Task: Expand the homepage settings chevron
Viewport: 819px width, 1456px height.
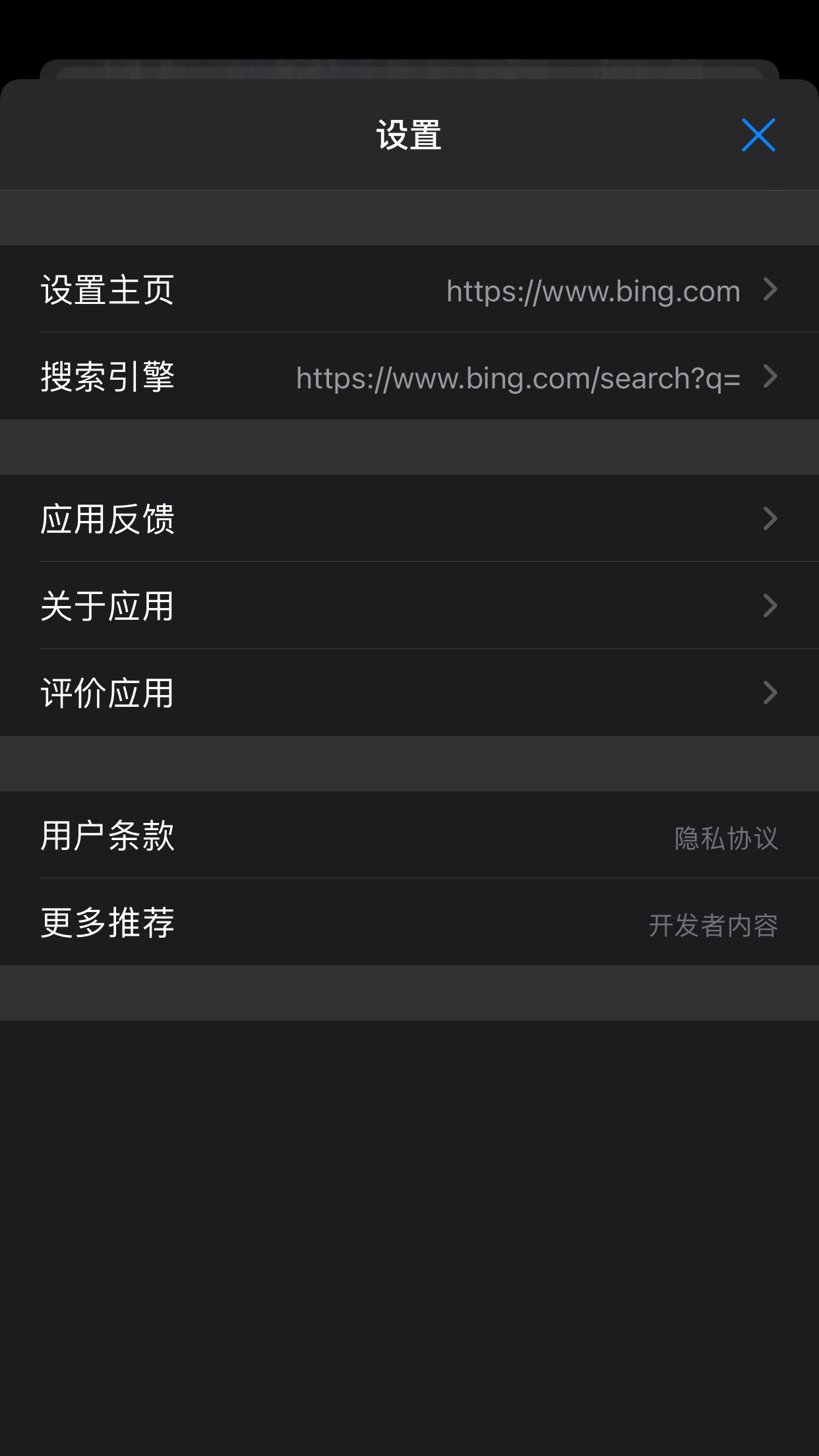Action: point(770,290)
